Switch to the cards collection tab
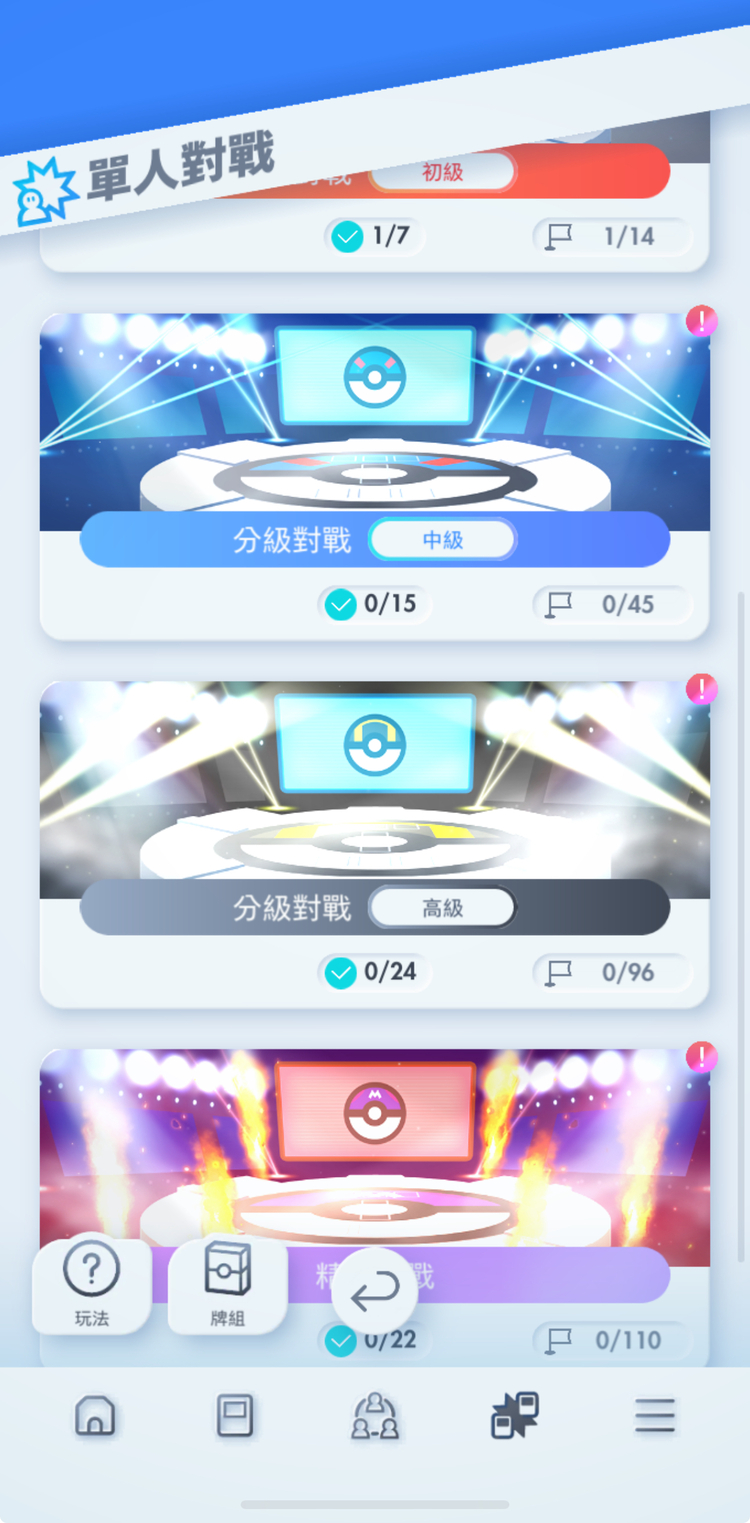Image resolution: width=750 pixels, height=1523 pixels. [235, 1416]
